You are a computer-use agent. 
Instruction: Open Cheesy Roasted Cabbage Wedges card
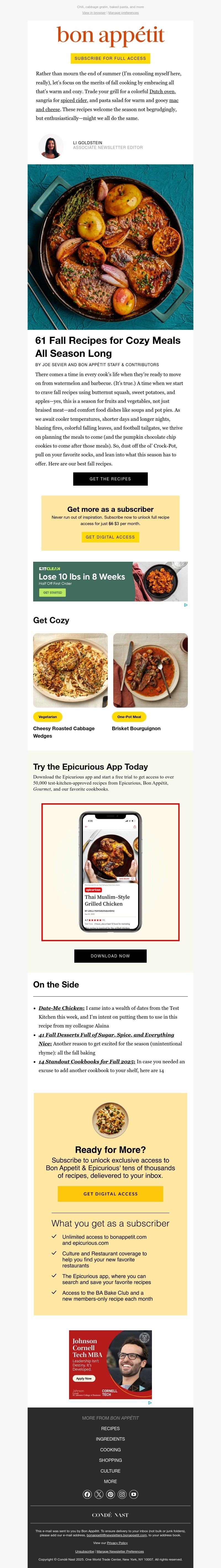70,671
